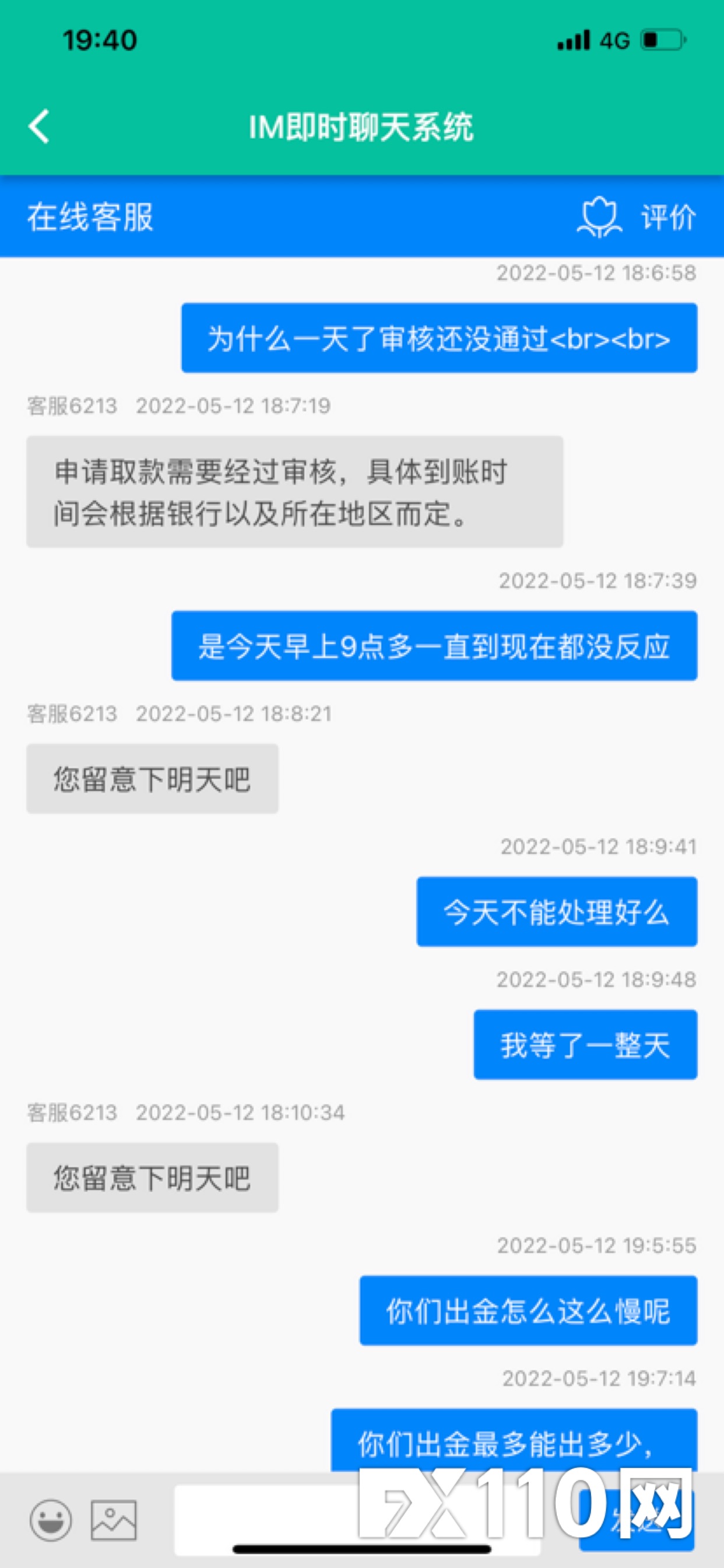Go back using the header arrow
Viewport: 724px width, 1568px height.
click(x=39, y=127)
